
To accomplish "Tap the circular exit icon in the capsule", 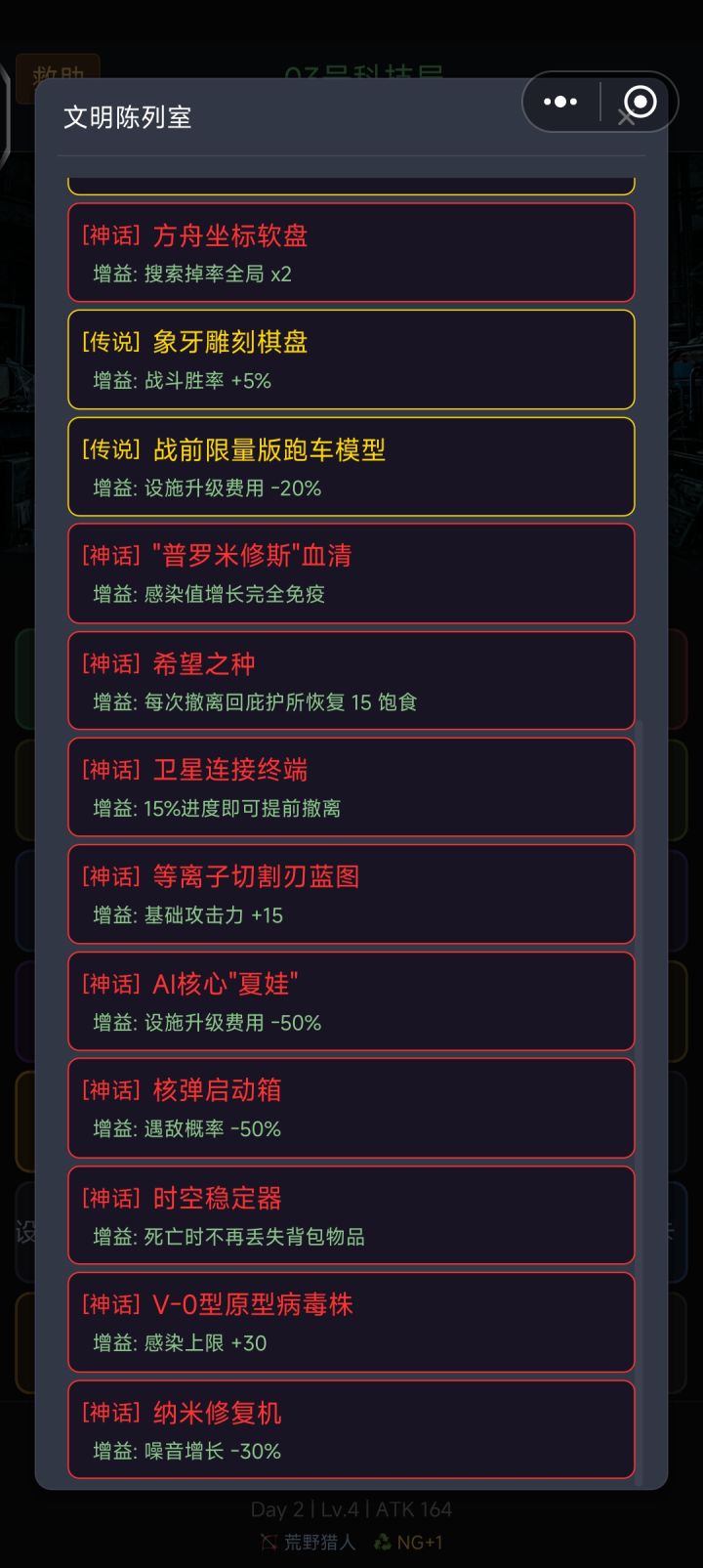I will [640, 101].
